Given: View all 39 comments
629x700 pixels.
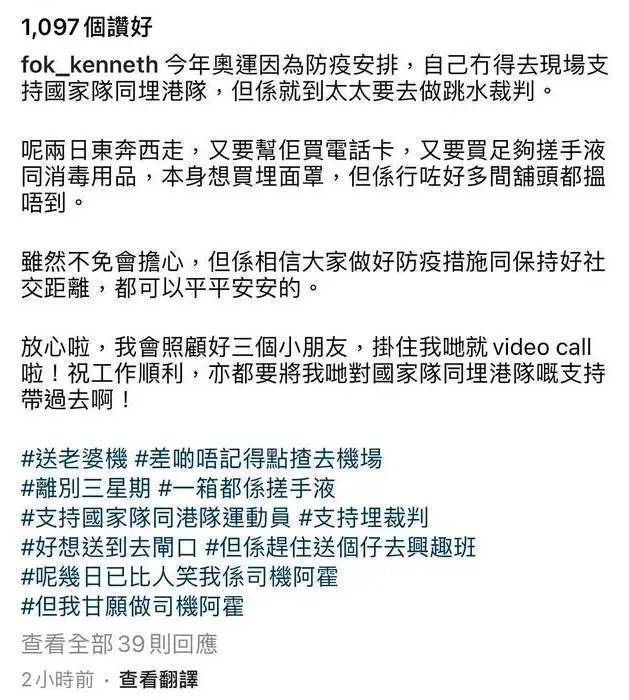Looking at the screenshot, I should click(x=118, y=643).
